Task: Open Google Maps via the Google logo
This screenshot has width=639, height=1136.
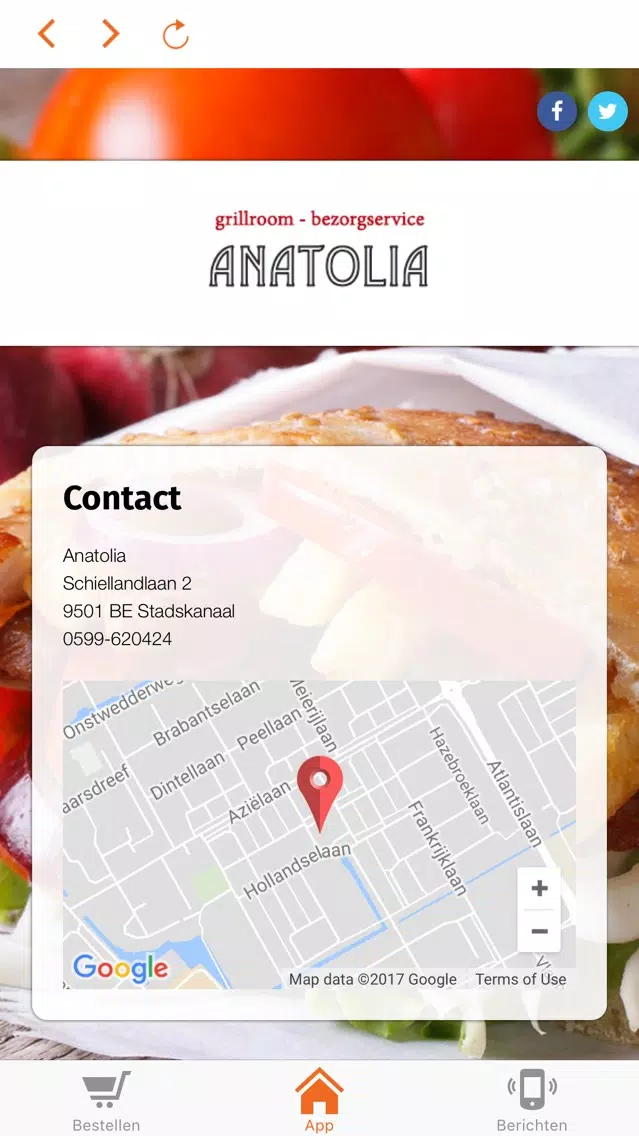Action: 120,967
